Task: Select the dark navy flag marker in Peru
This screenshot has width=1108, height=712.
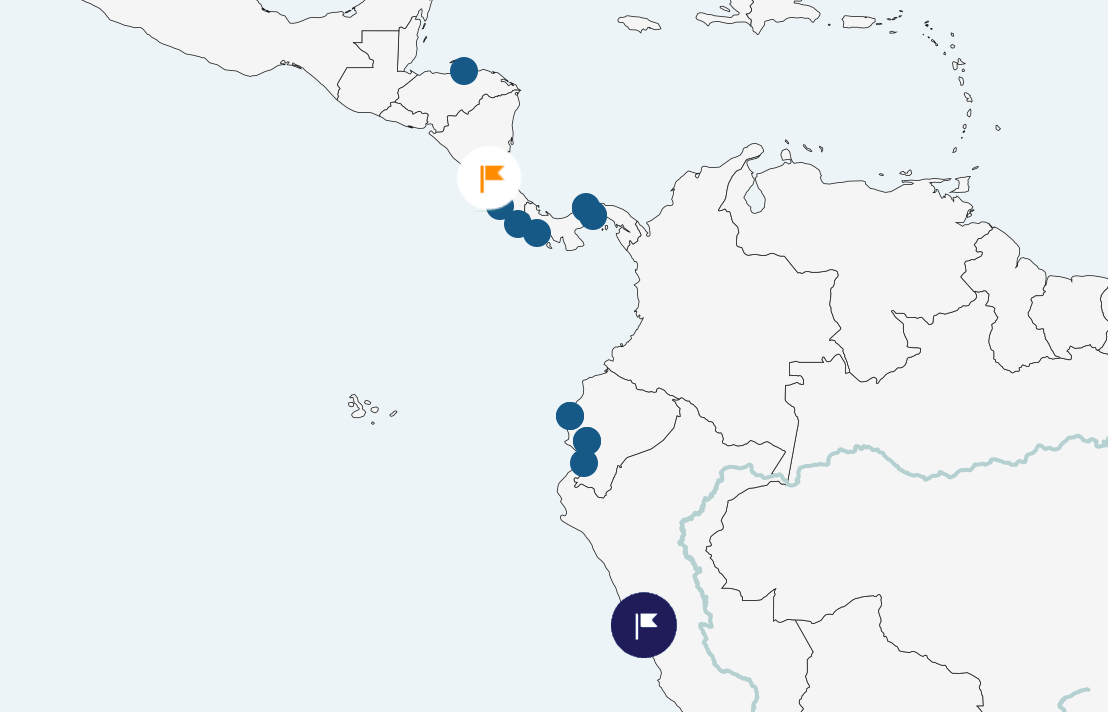Action: (x=644, y=625)
